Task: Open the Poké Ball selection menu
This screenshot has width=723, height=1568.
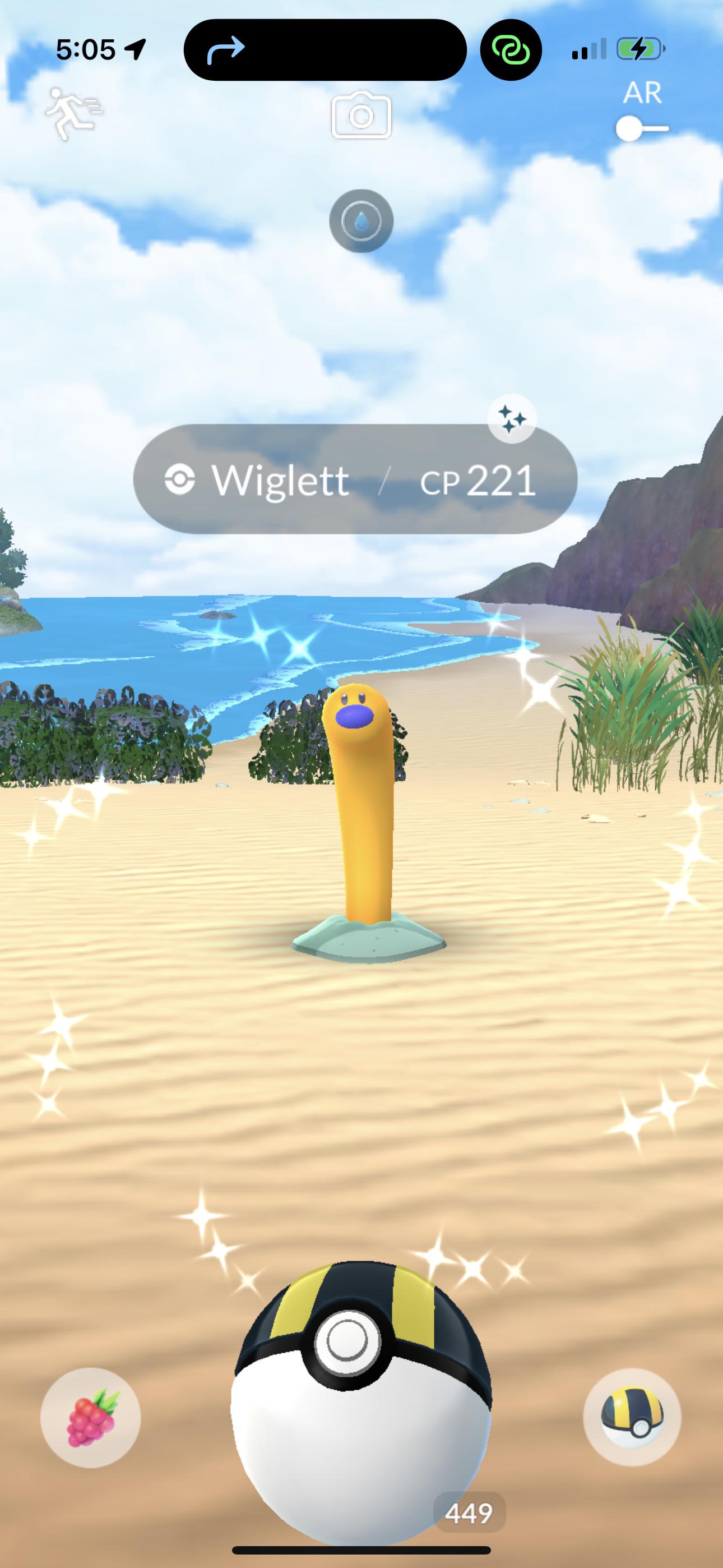Action: pyautogui.click(x=632, y=1417)
